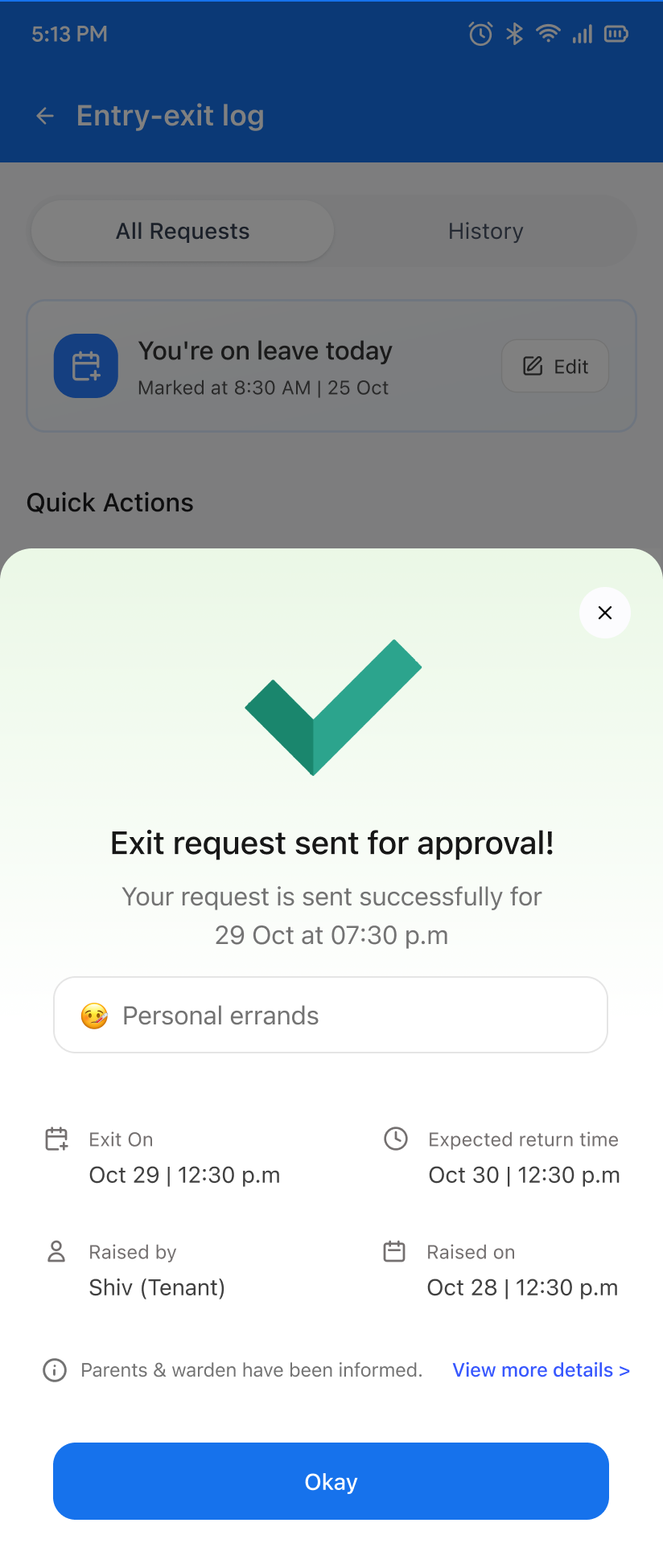663x1568 pixels.
Task: Close the exit request confirmation sheet
Action: coord(605,613)
